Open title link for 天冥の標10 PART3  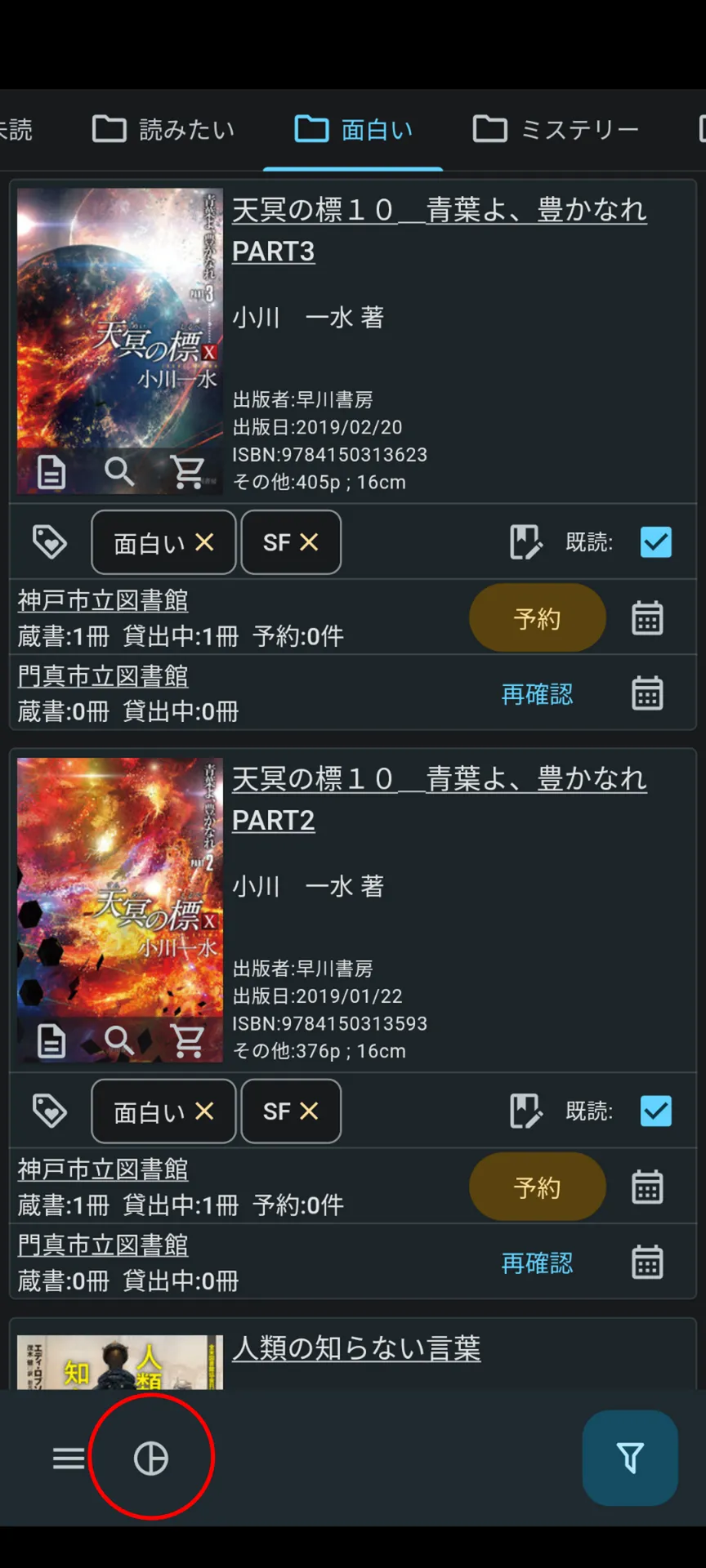coord(440,230)
